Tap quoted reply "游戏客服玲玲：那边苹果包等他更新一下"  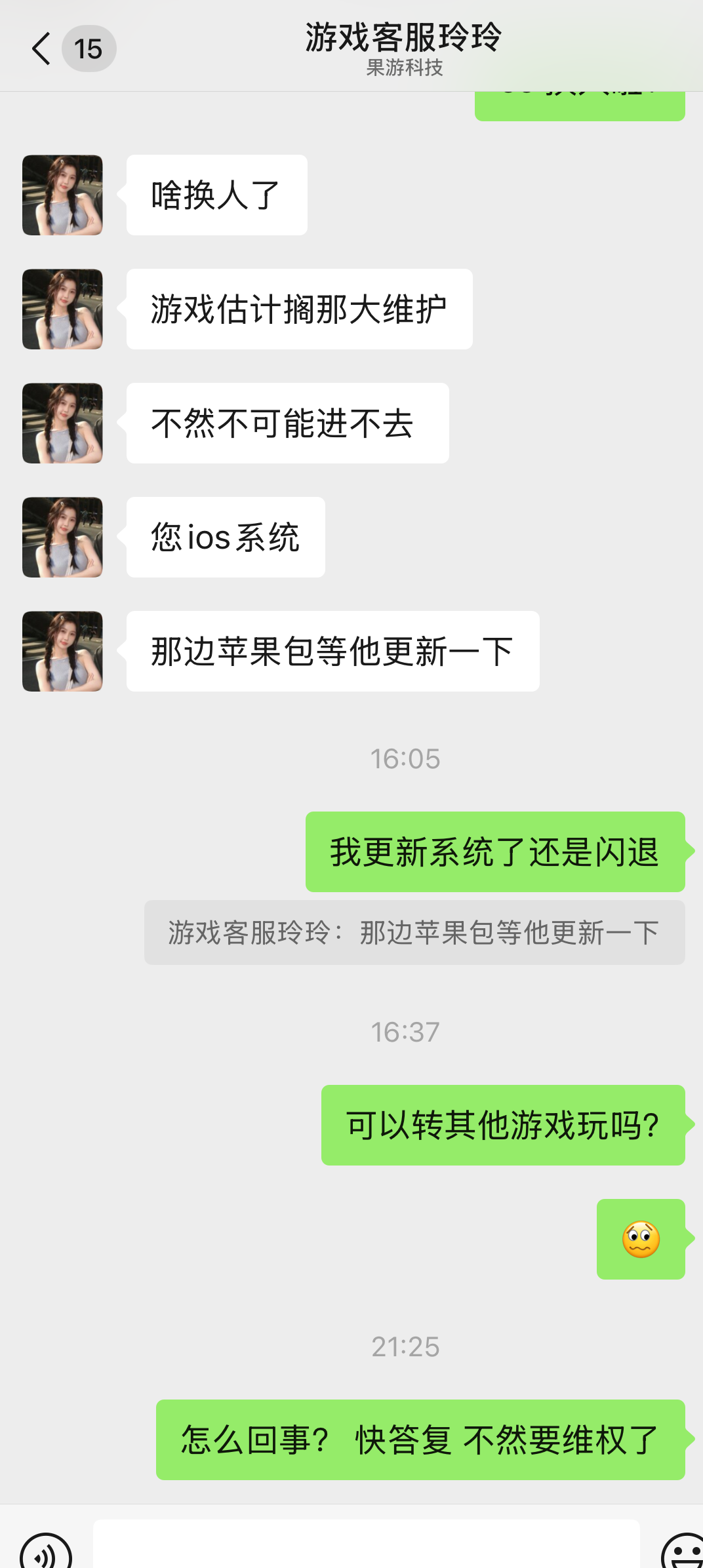(x=414, y=932)
